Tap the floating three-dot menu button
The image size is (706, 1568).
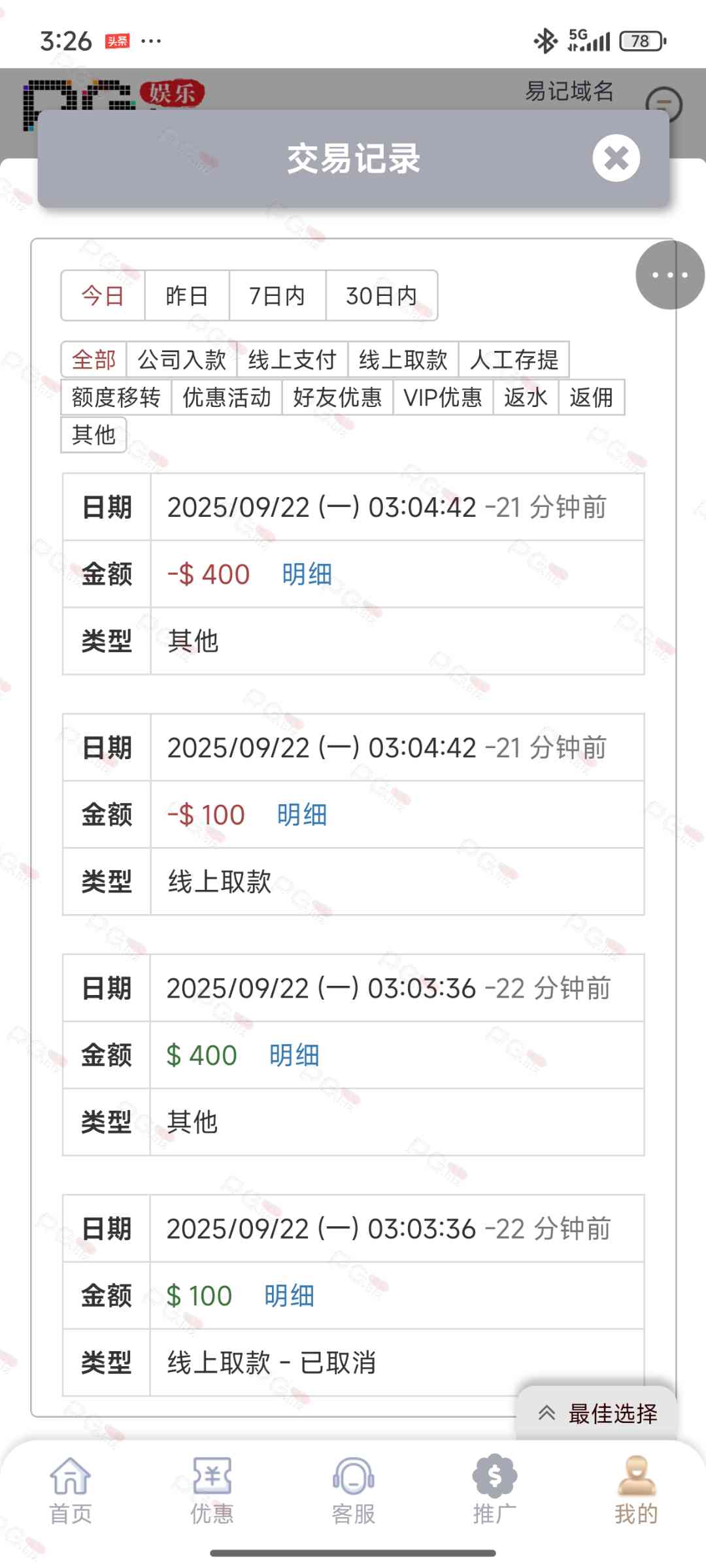pos(670,275)
